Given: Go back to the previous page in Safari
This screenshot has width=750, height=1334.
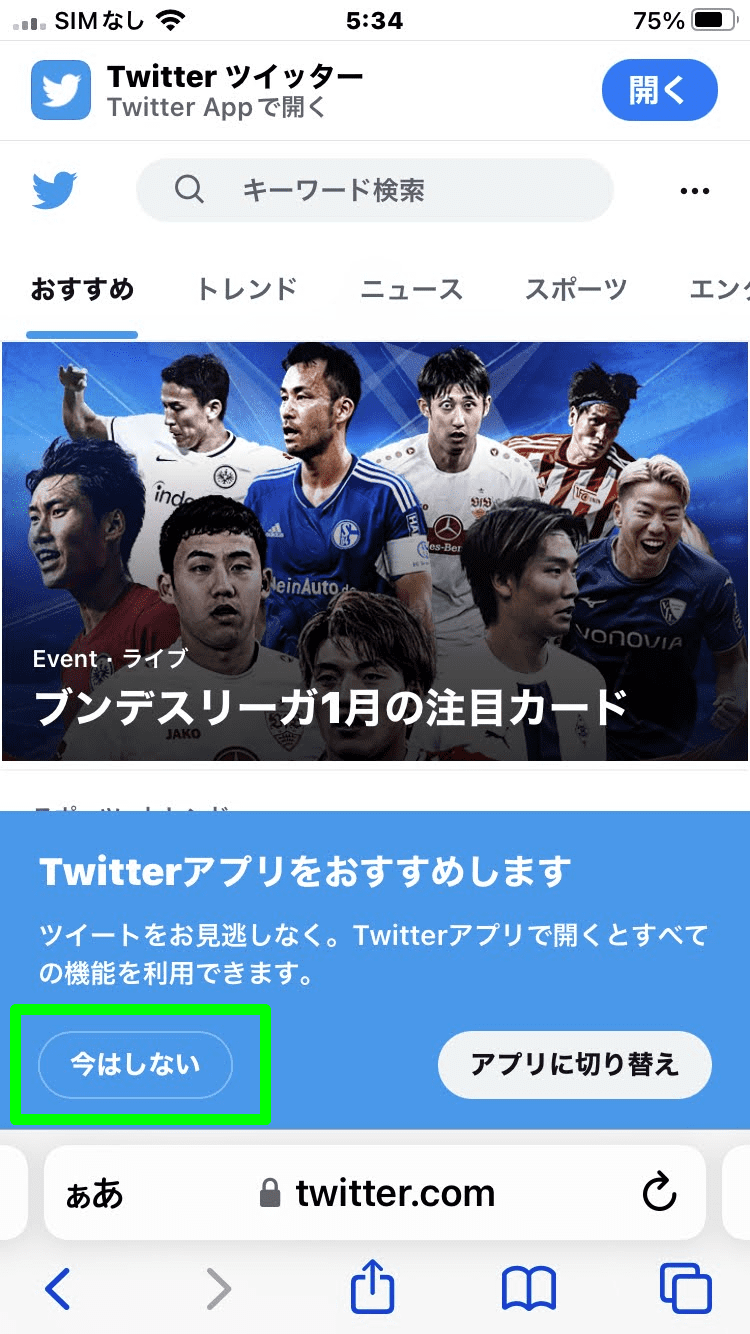Looking at the screenshot, I should (58, 1289).
